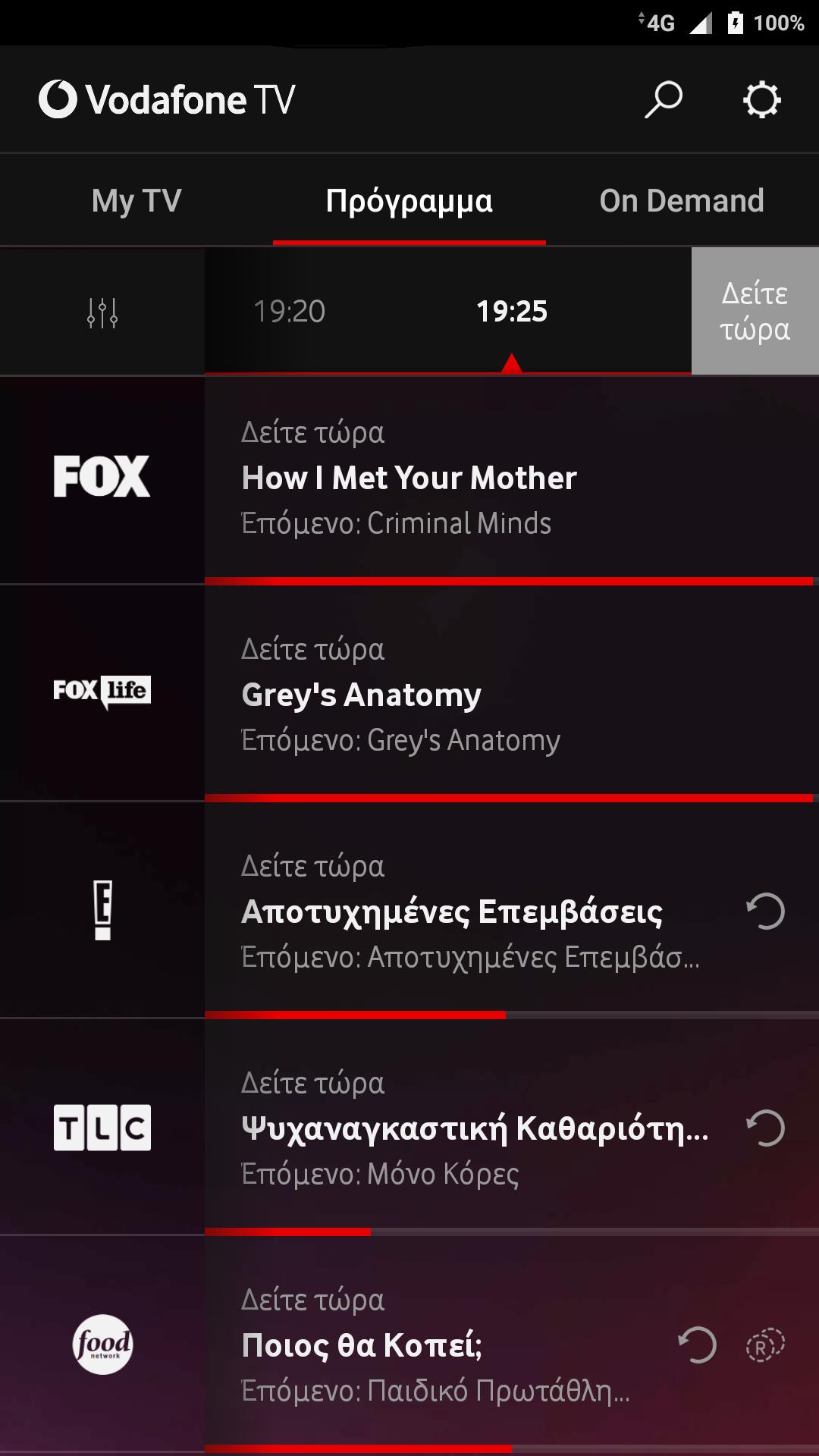Image resolution: width=819 pixels, height=1456 pixels.
Task: Open the settings gear
Action: [x=761, y=100]
